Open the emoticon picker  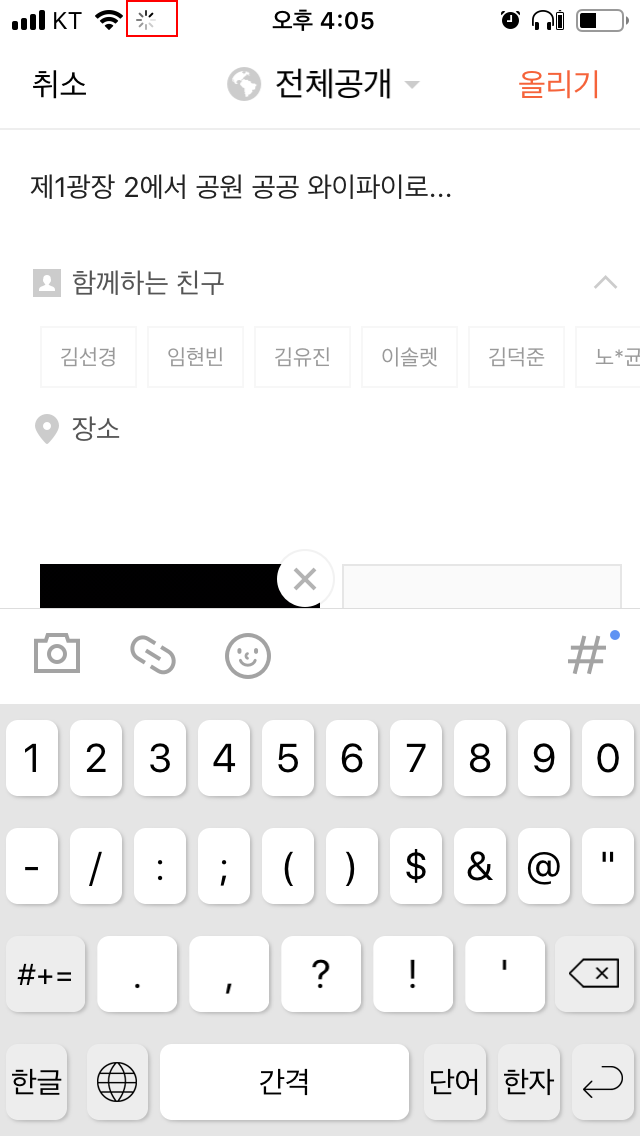tap(248, 656)
